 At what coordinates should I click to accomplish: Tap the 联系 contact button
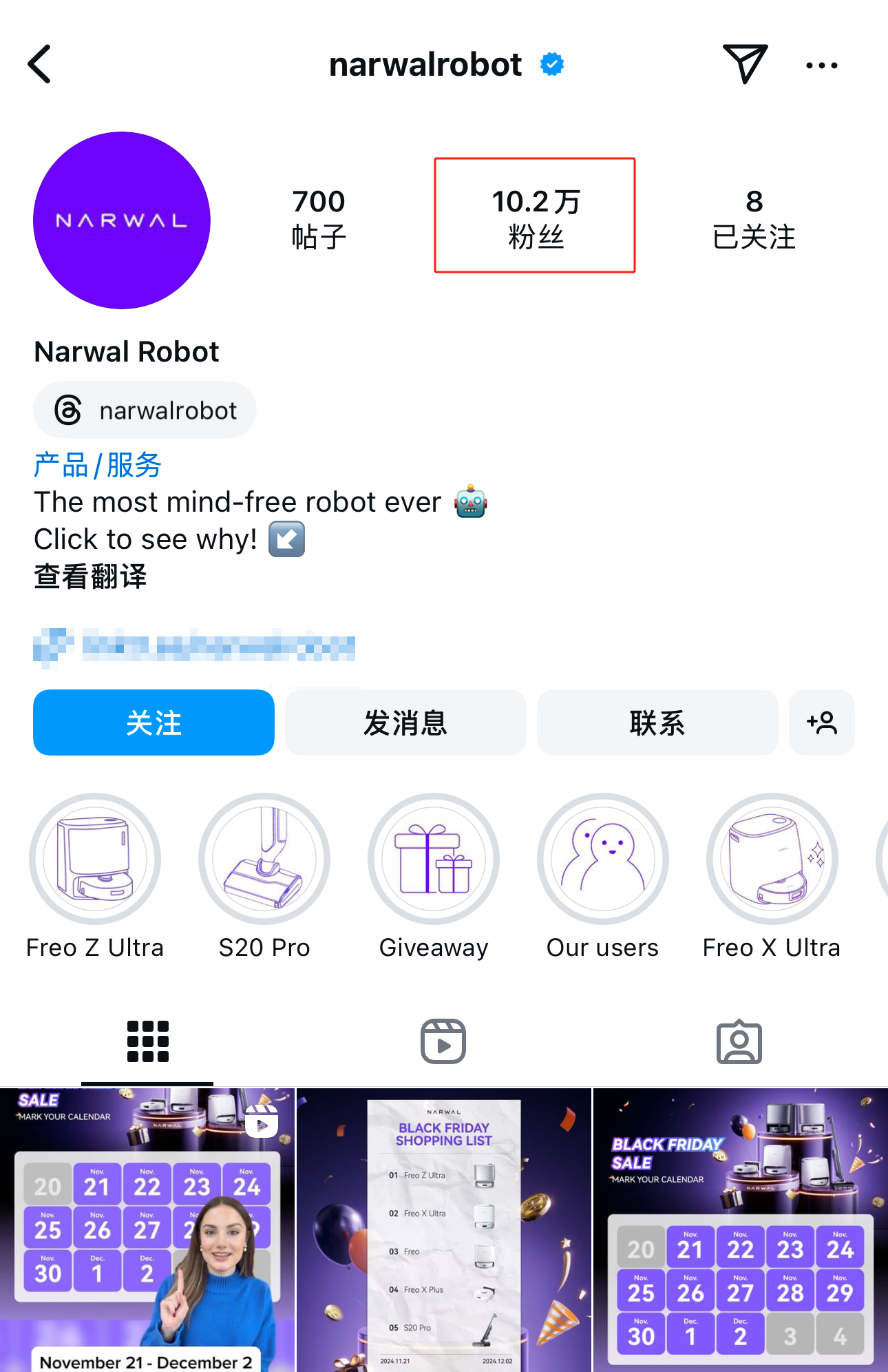657,723
